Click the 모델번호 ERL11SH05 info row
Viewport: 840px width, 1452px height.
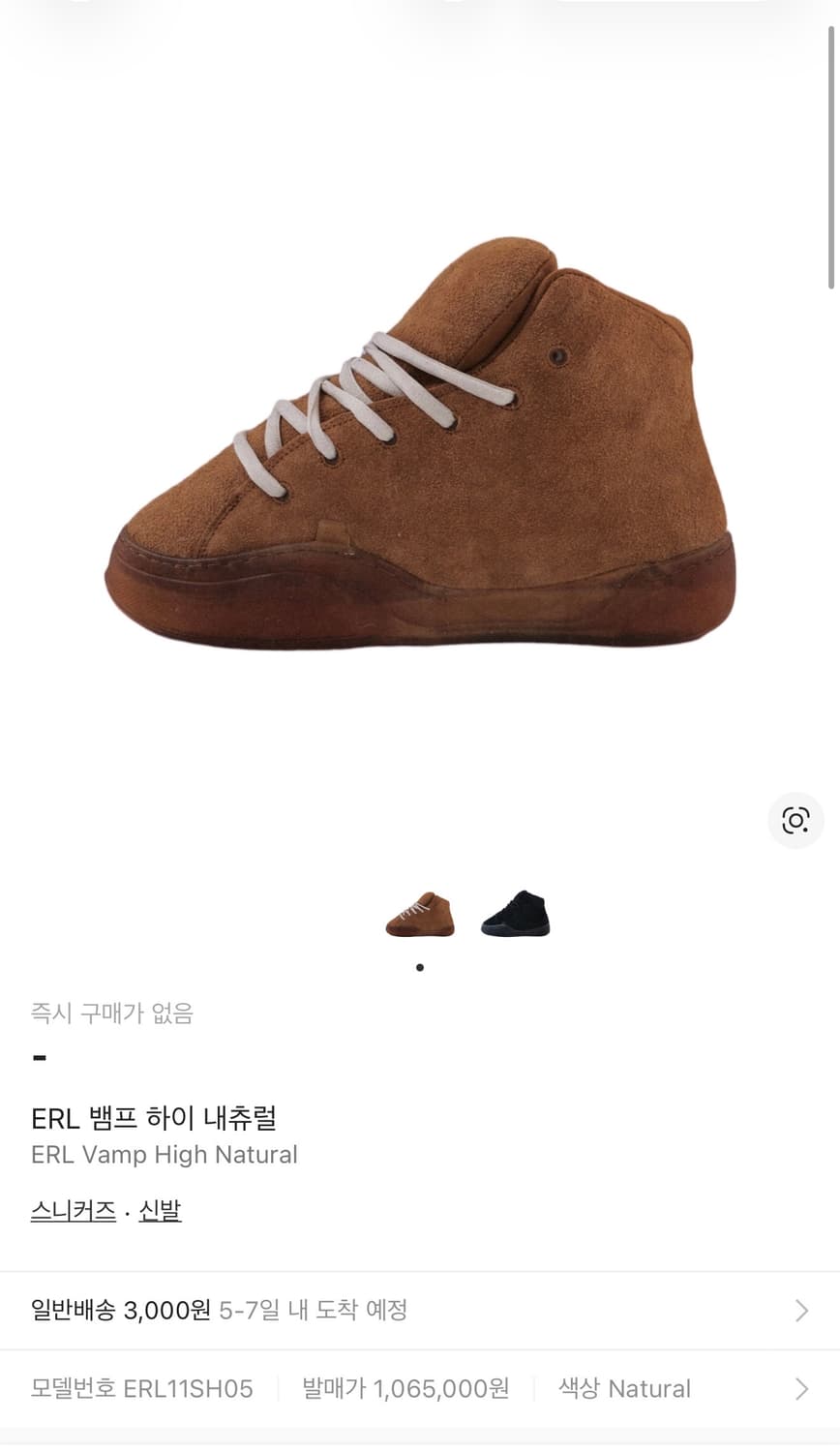142,1388
